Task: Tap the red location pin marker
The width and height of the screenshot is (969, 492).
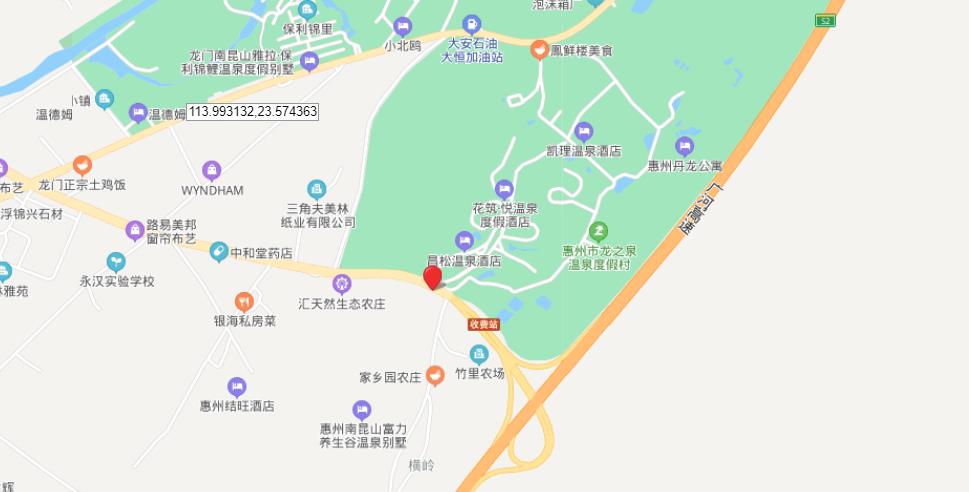Action: tap(433, 278)
